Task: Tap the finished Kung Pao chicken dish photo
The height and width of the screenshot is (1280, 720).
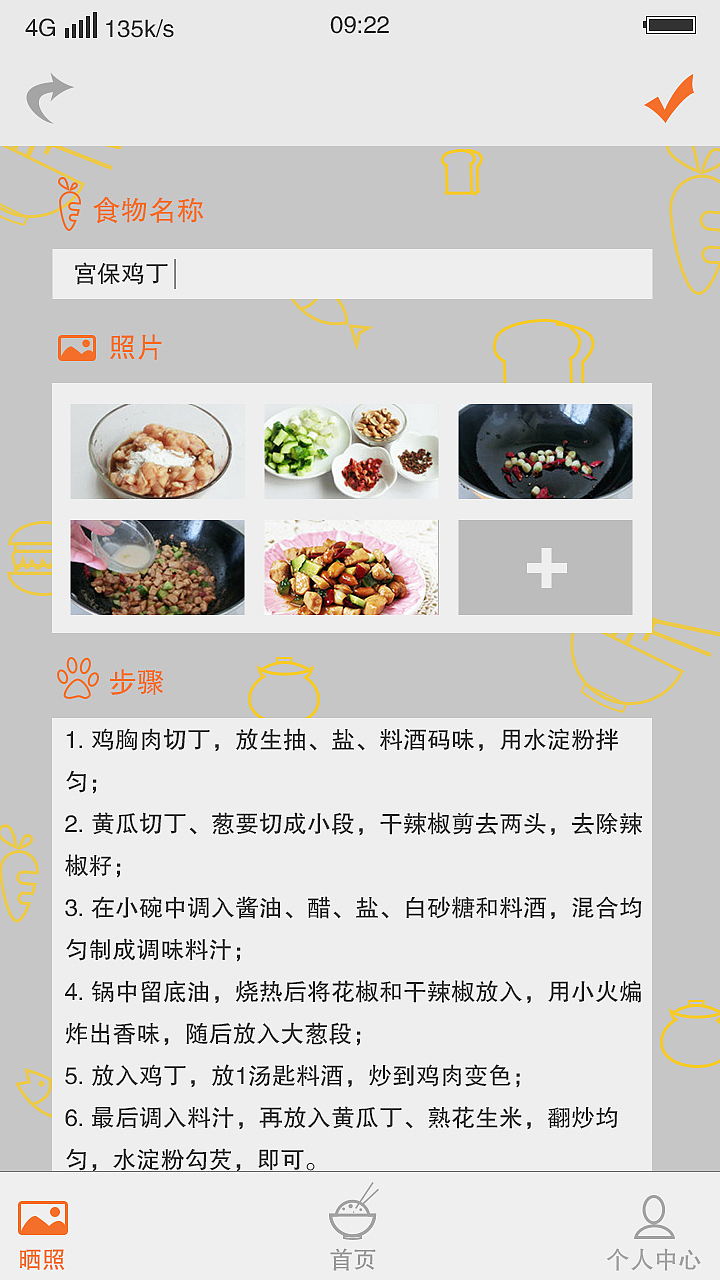Action: coord(351,567)
